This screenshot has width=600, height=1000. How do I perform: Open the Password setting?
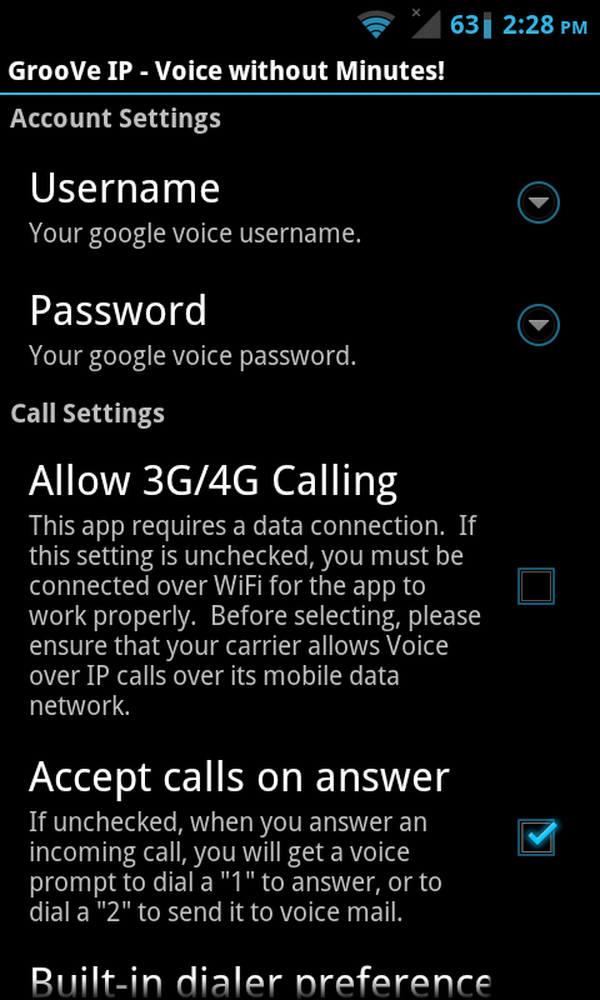[300, 326]
